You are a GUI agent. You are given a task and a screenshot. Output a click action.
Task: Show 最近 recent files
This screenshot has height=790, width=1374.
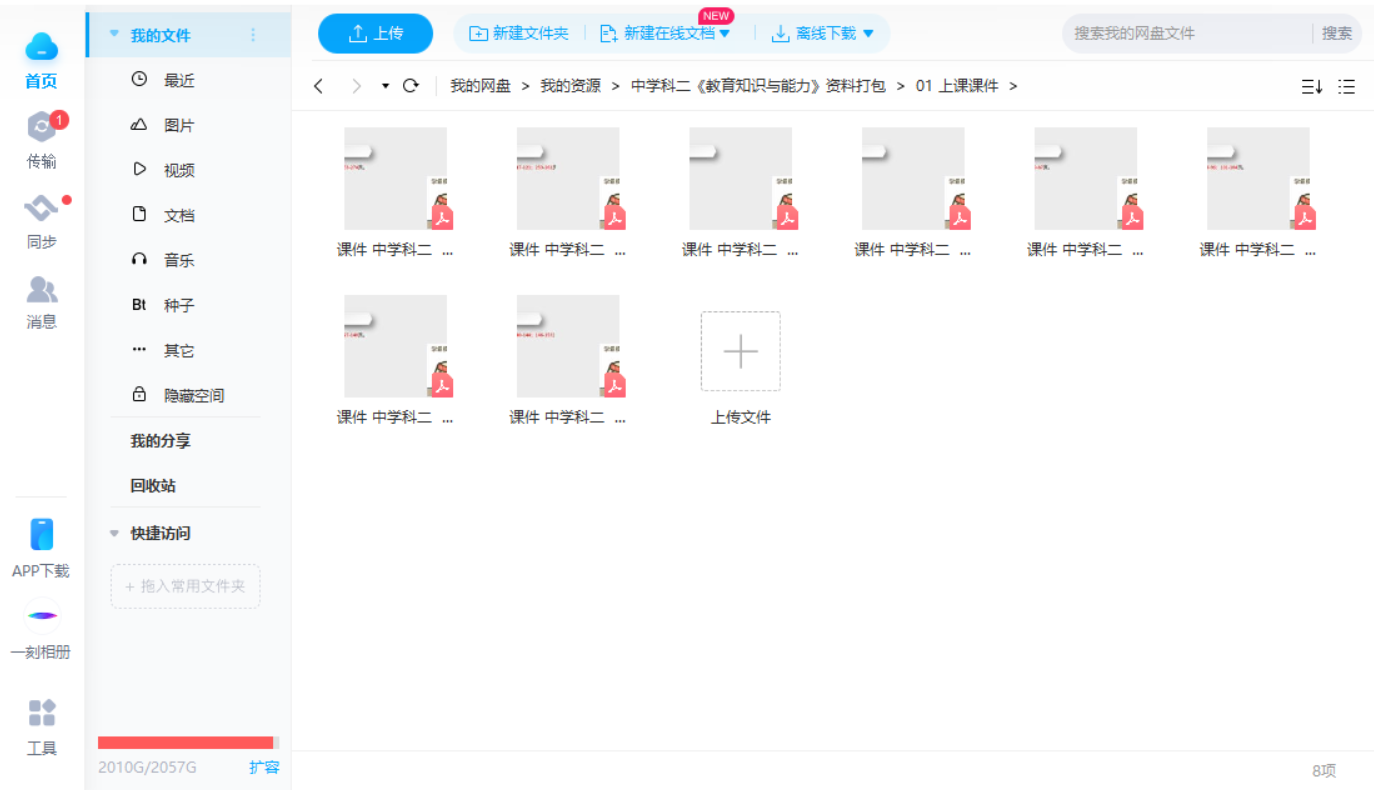coord(178,80)
